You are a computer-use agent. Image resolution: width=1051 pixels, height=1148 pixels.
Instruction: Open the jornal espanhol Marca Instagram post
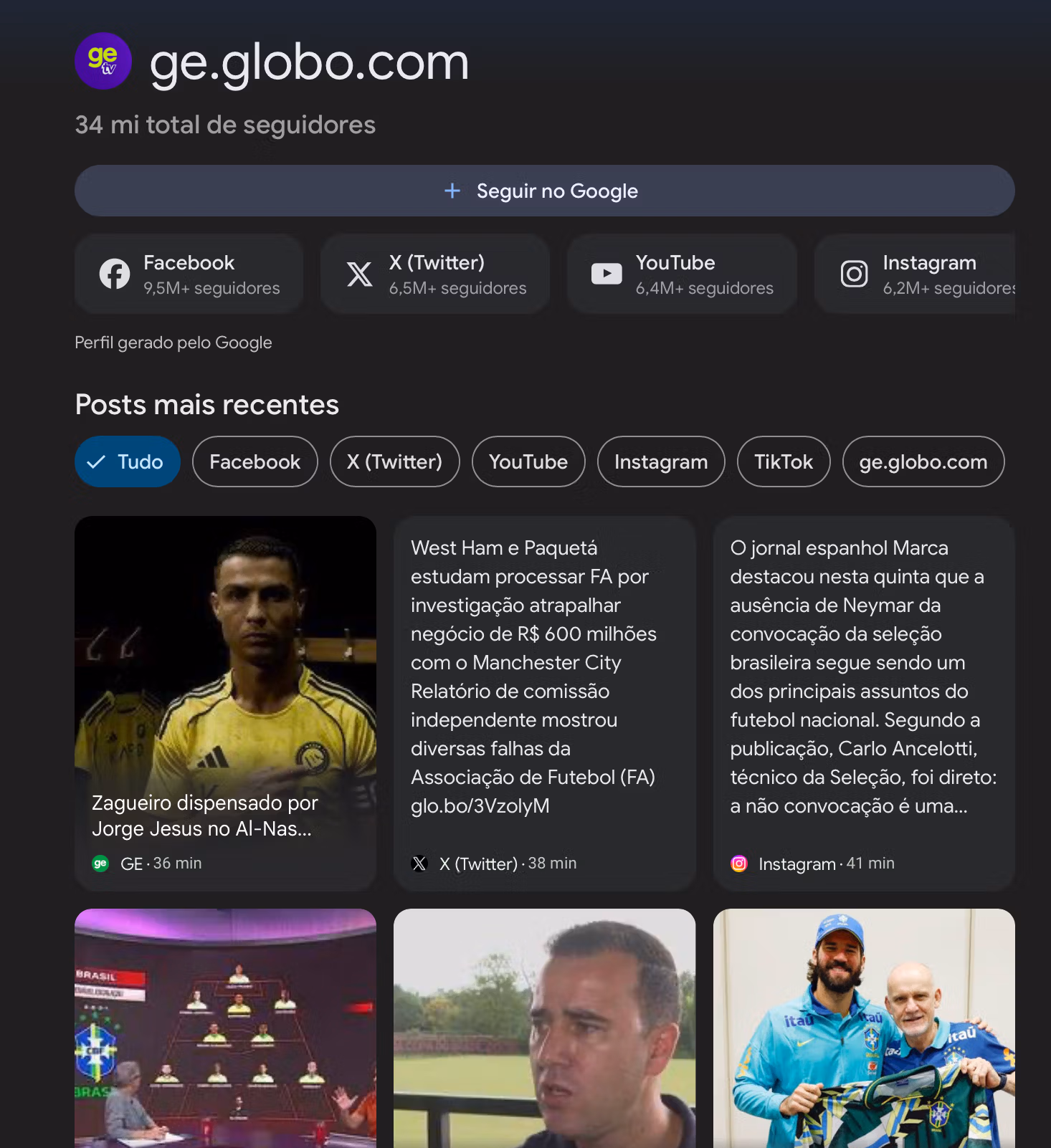coord(863,702)
